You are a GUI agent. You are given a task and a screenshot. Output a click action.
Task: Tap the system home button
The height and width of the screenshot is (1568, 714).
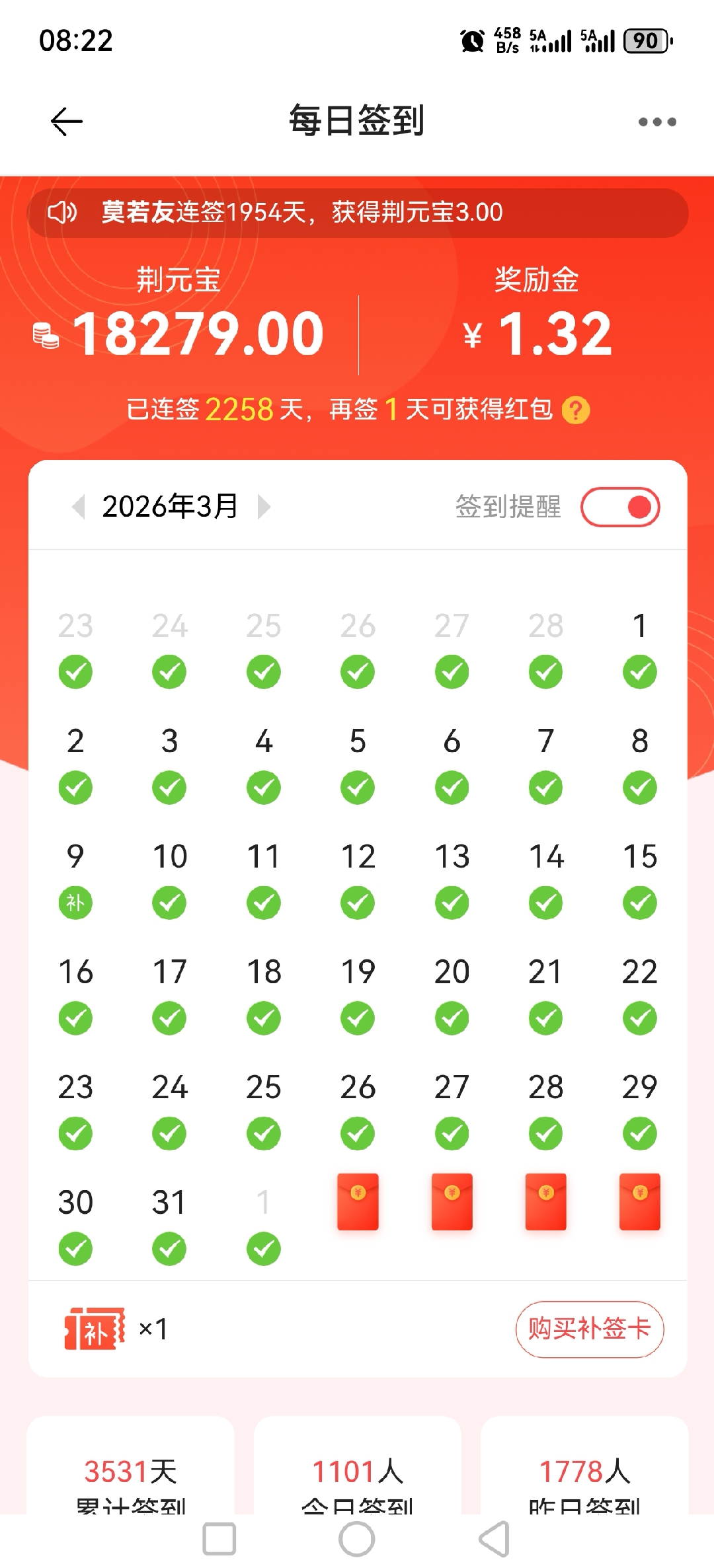[x=357, y=1539]
